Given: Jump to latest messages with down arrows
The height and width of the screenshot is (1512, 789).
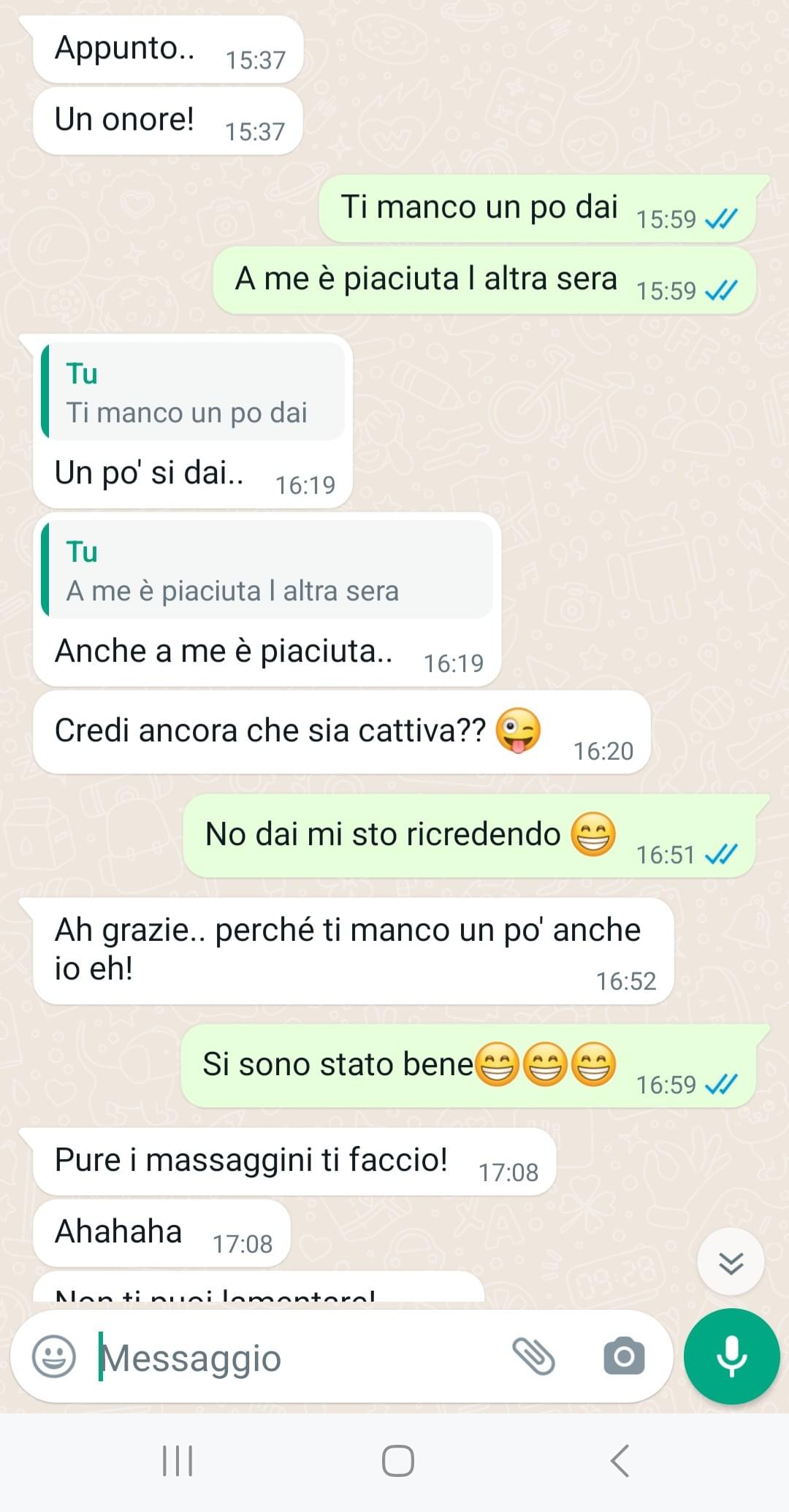Looking at the screenshot, I should tap(731, 1262).
